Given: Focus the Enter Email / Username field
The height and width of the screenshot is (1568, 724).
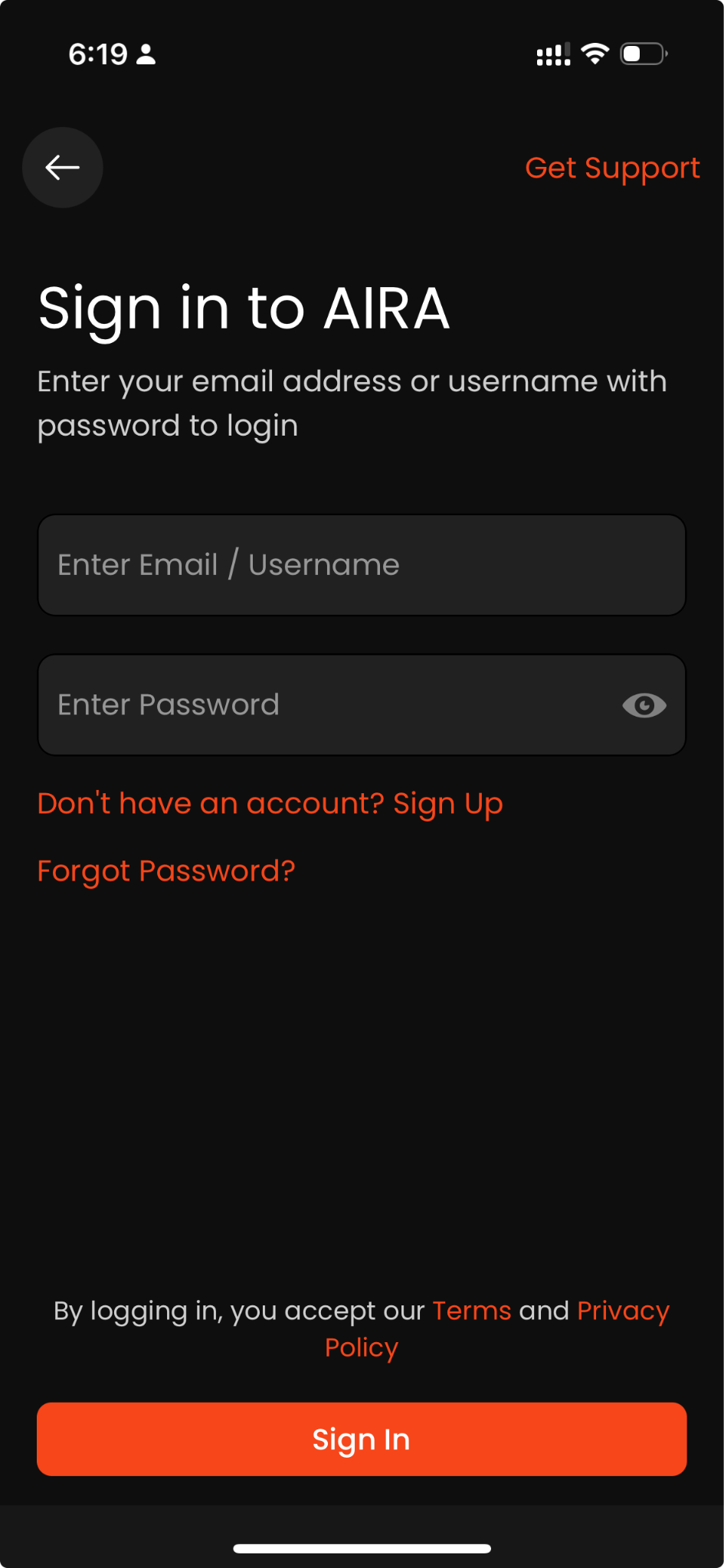Looking at the screenshot, I should point(362,564).
